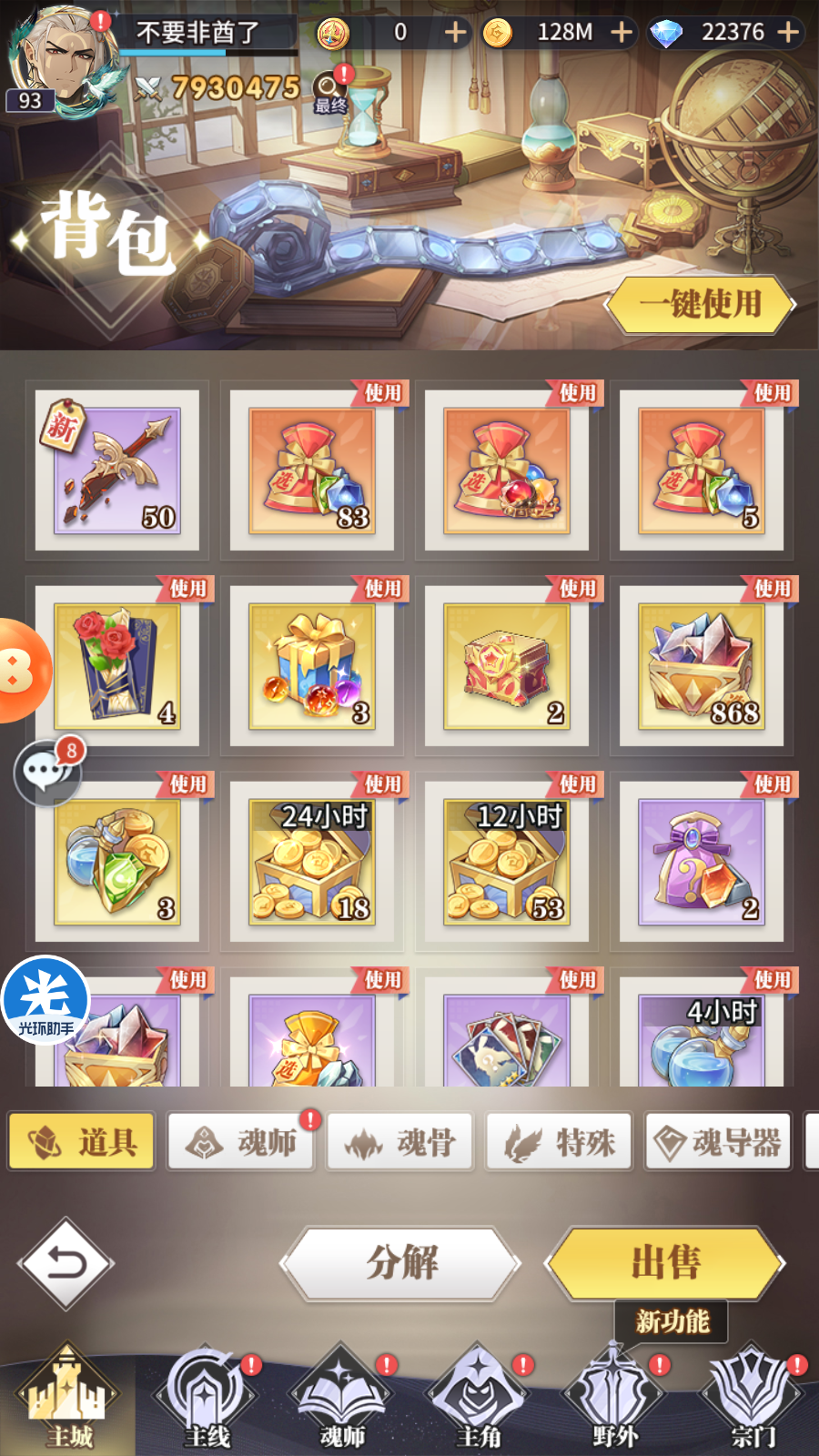Switch to the 魂骨 category tab
The height and width of the screenshot is (1456, 819).
coord(401,1142)
